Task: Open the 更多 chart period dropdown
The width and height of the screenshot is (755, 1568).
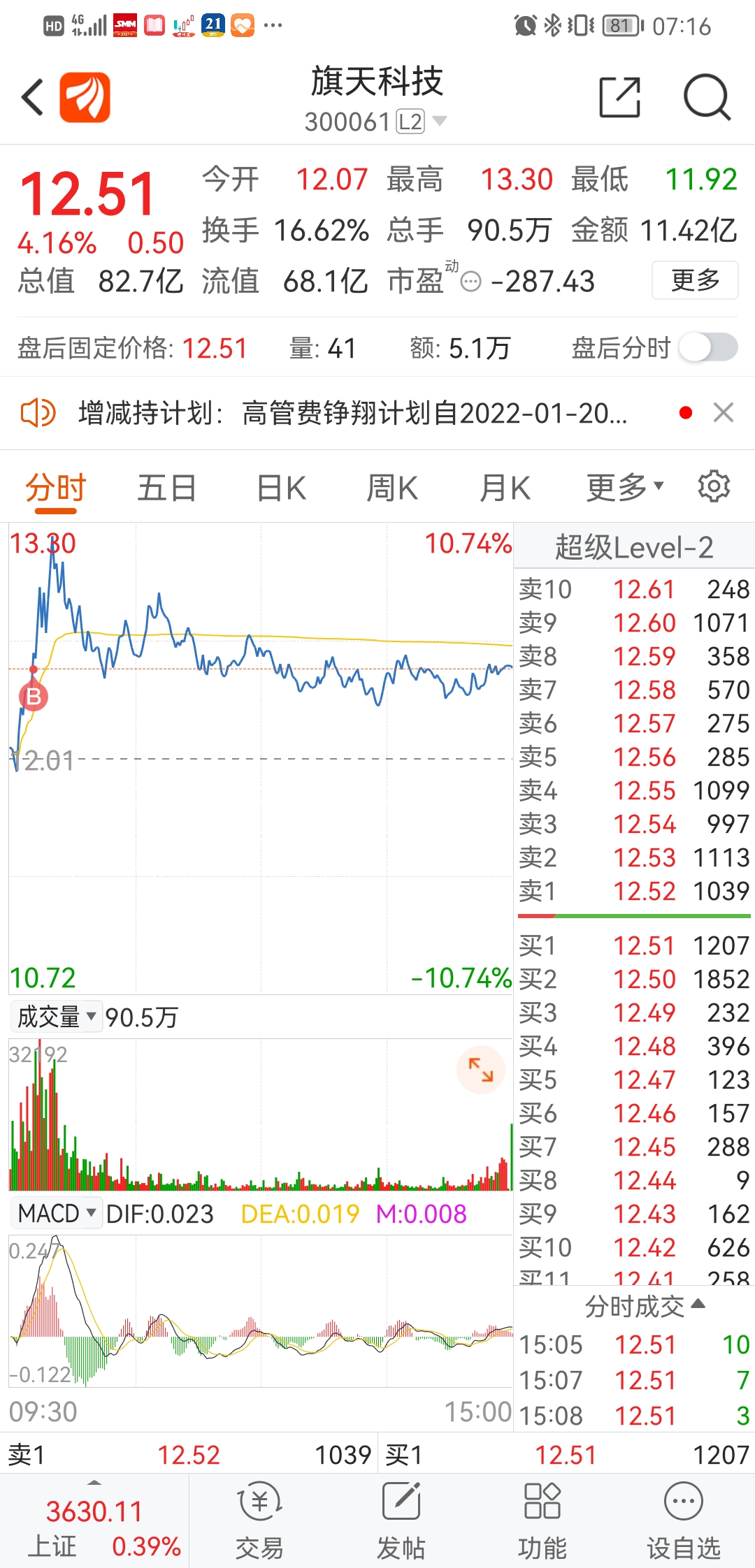Action: click(624, 488)
